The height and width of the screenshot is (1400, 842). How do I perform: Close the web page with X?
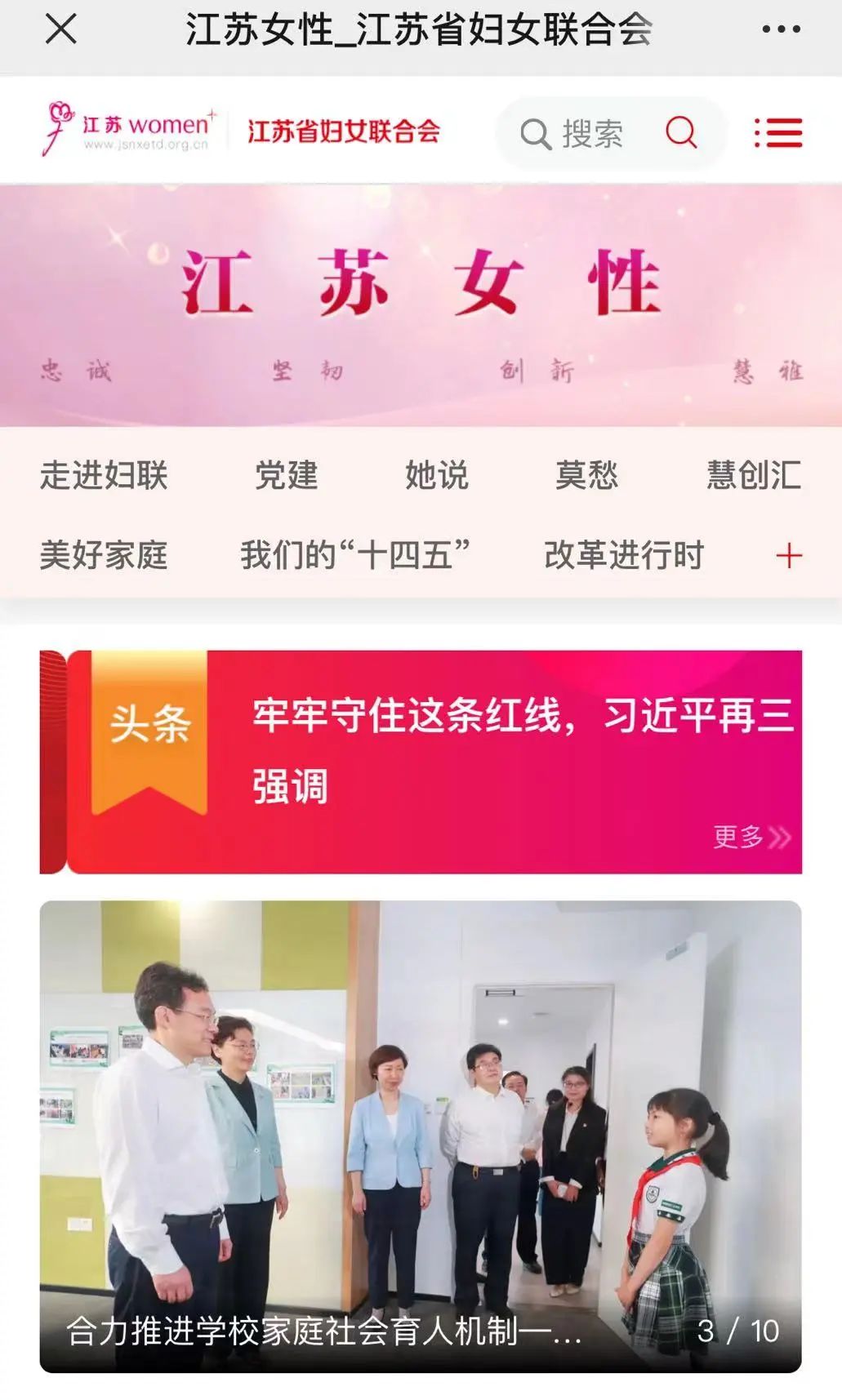tap(61, 29)
